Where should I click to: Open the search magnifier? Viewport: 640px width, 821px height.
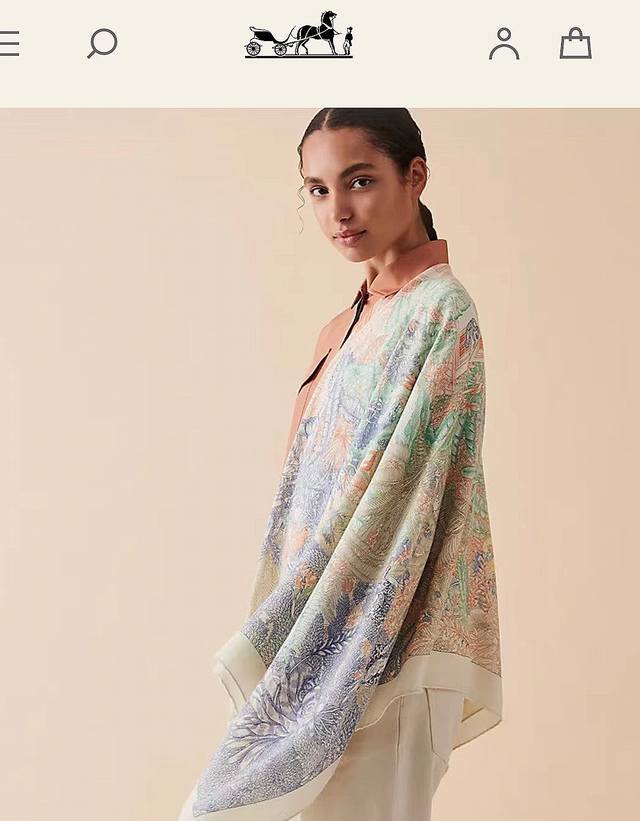coord(102,43)
